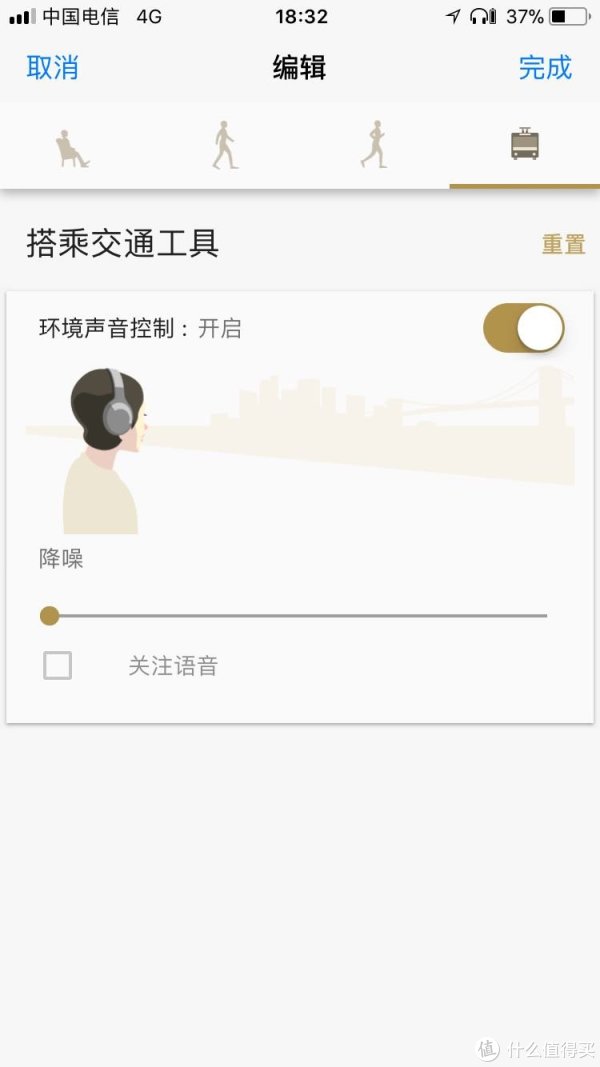Switch to the running activity tab
Image resolution: width=600 pixels, height=1067 pixels.
coord(374,146)
